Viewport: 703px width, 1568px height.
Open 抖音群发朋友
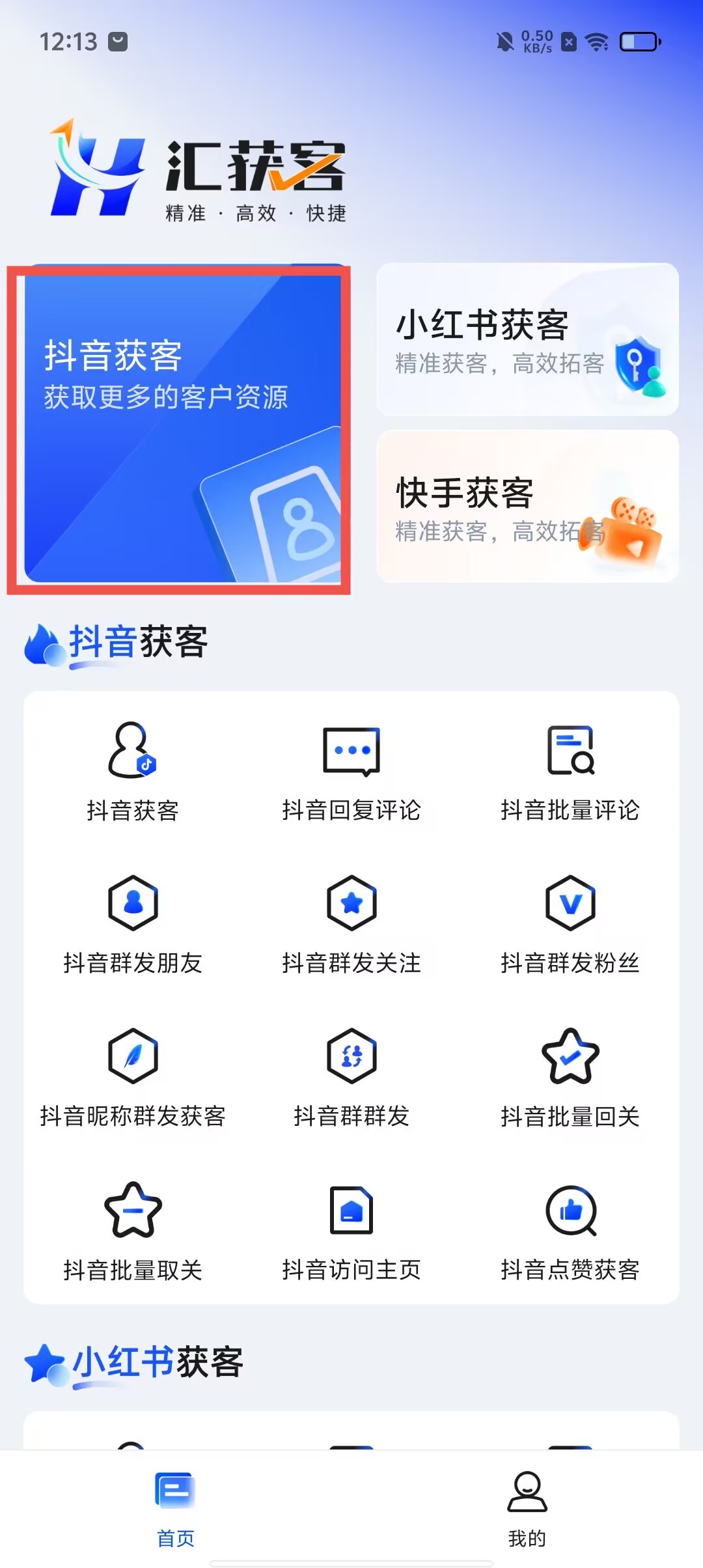[x=133, y=924]
